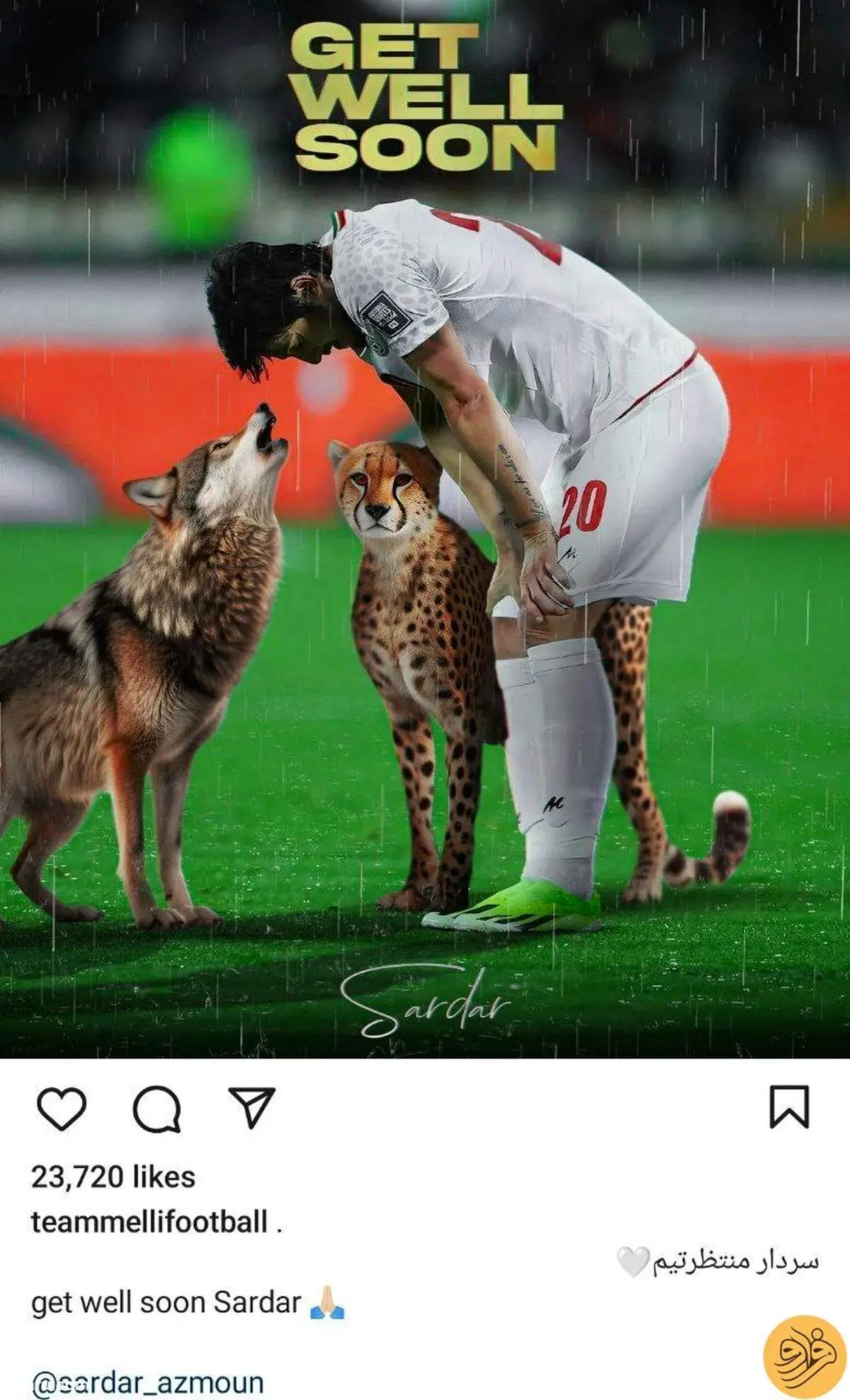
Task: Like the Get Well Soon post
Action: point(62,1108)
